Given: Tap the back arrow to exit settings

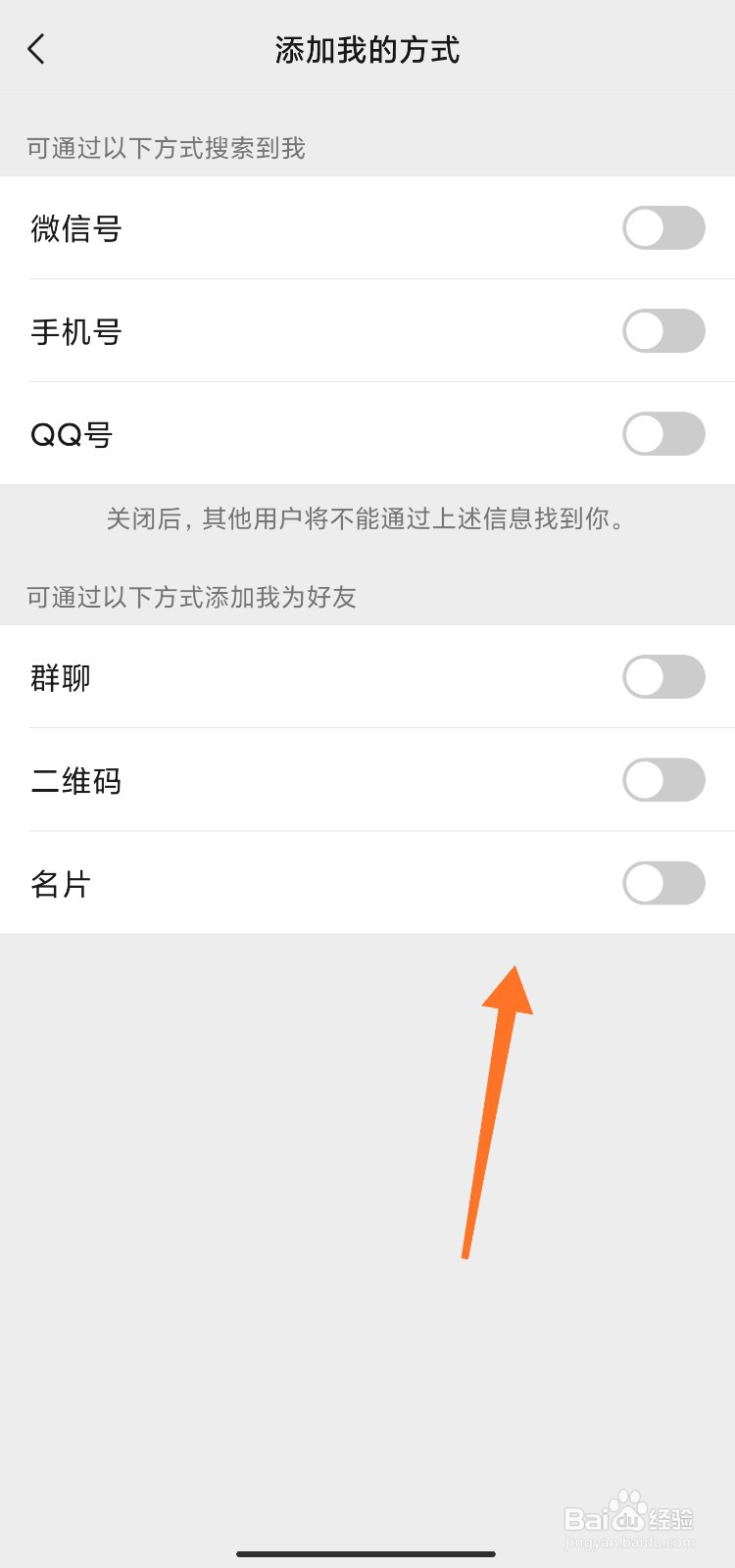Looking at the screenshot, I should click(x=36, y=48).
